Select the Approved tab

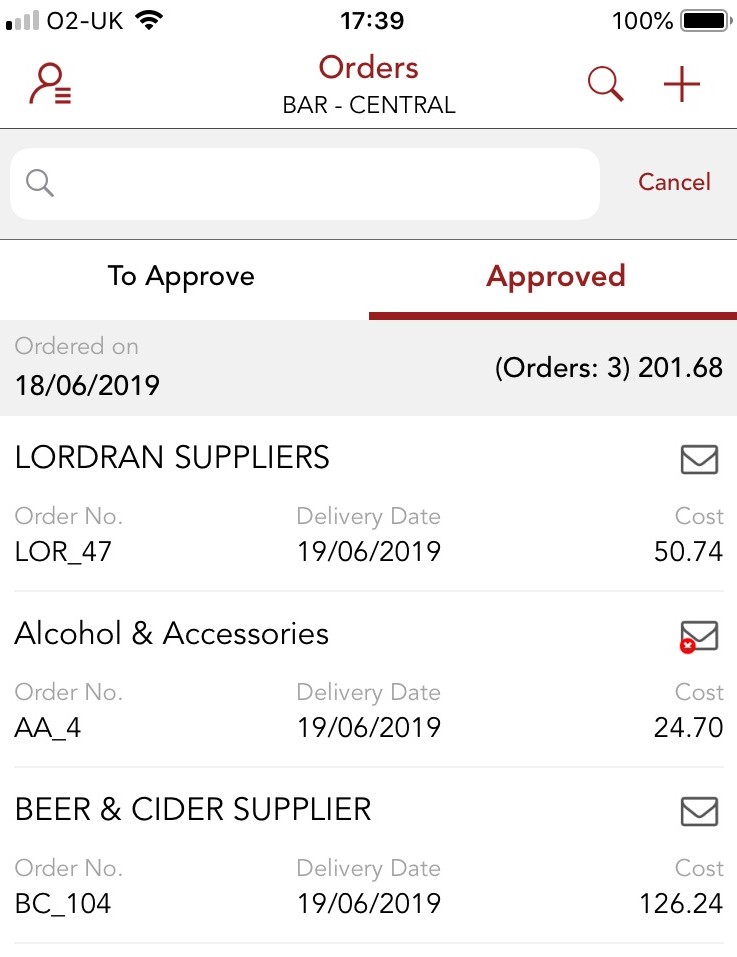[556, 277]
